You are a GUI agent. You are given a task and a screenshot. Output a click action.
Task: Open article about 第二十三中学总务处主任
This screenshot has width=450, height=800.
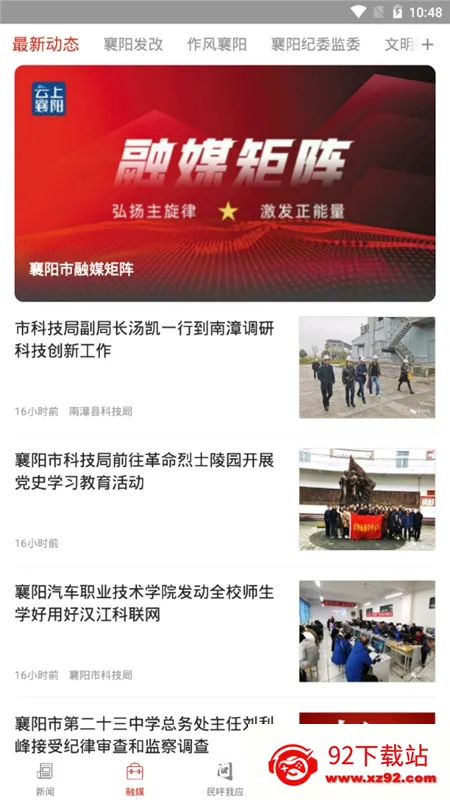point(144,735)
